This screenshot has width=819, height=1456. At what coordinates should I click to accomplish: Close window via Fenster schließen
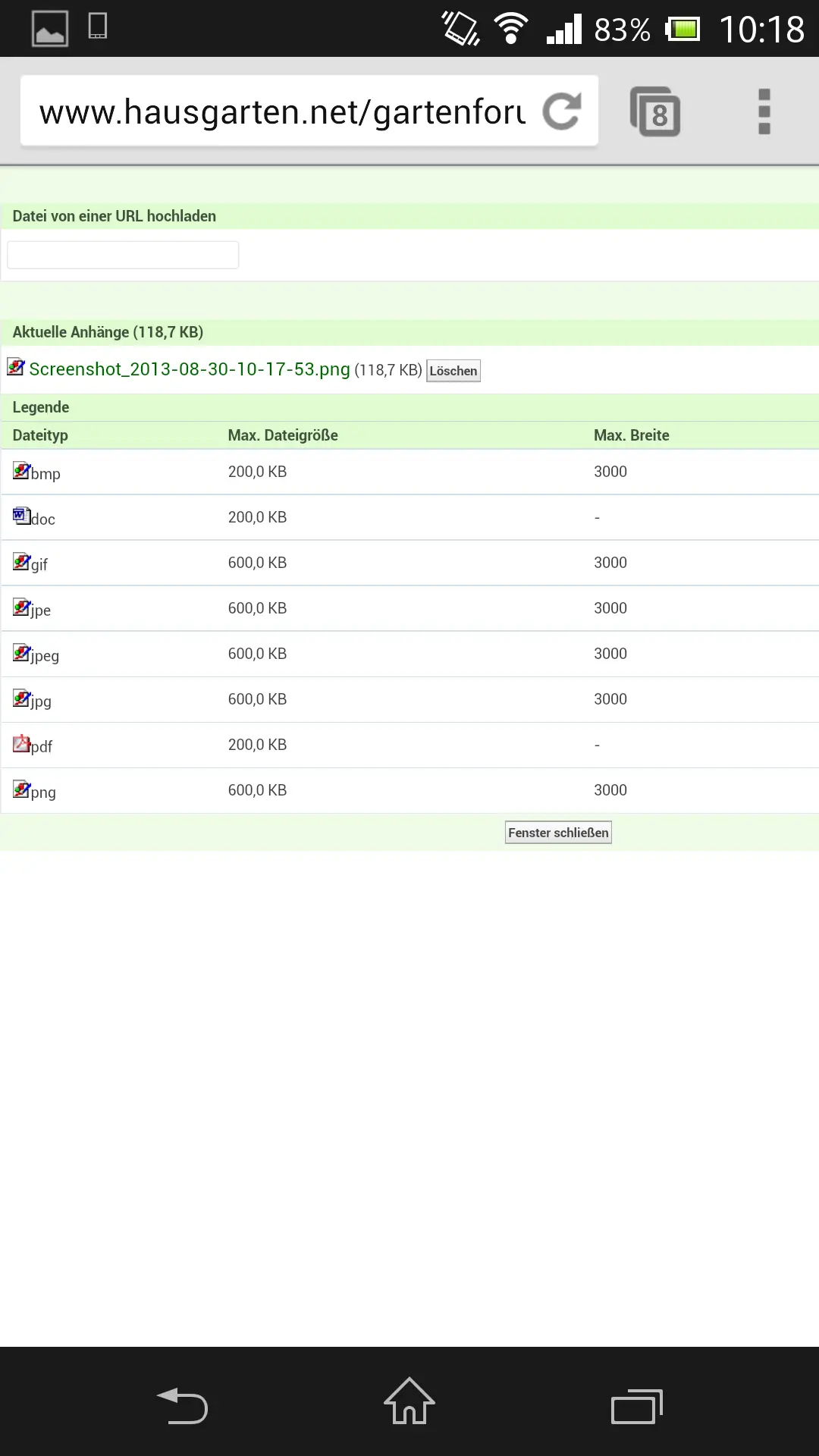558,833
